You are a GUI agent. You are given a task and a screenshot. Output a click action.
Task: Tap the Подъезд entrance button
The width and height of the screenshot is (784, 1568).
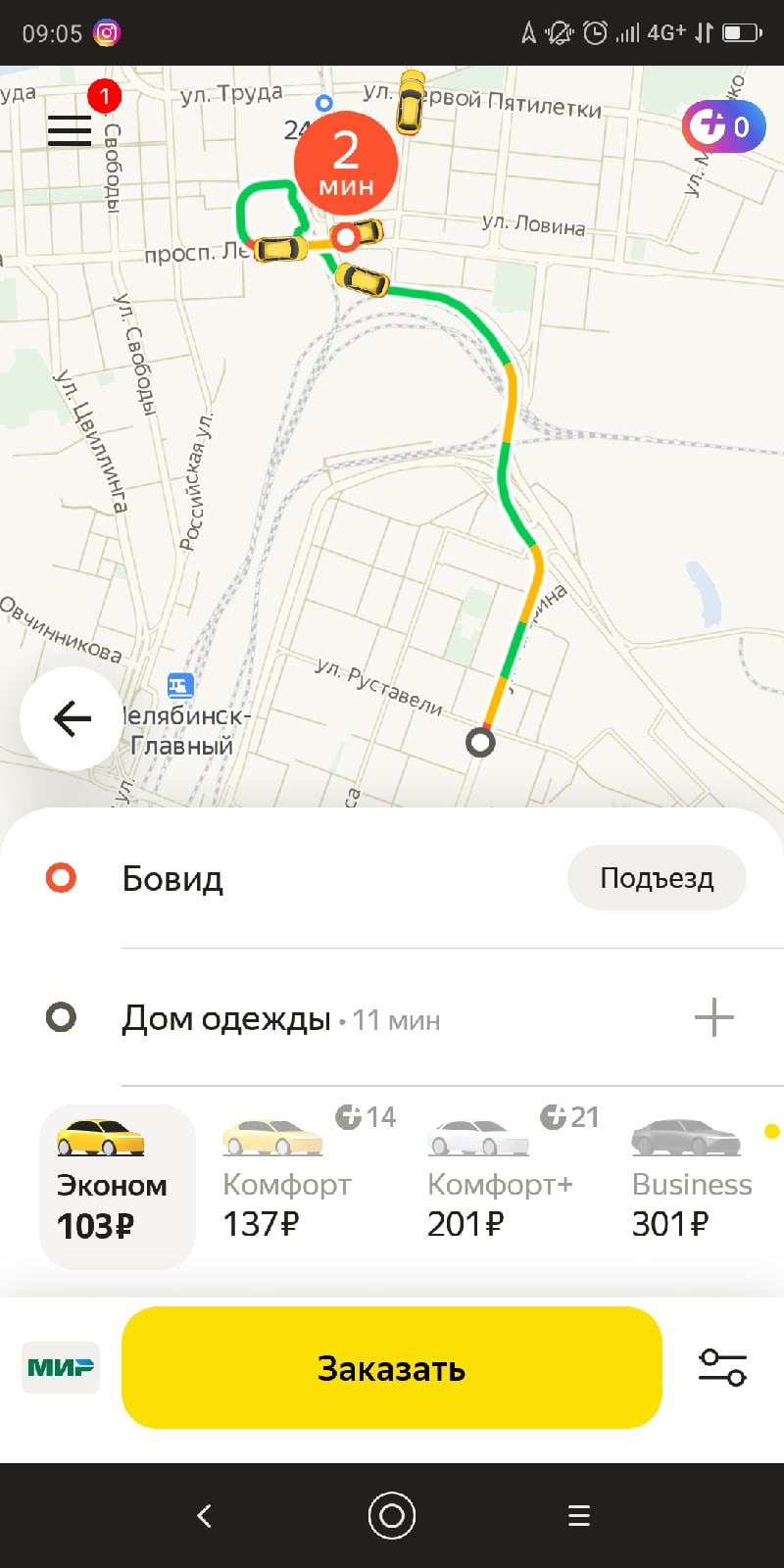click(656, 878)
